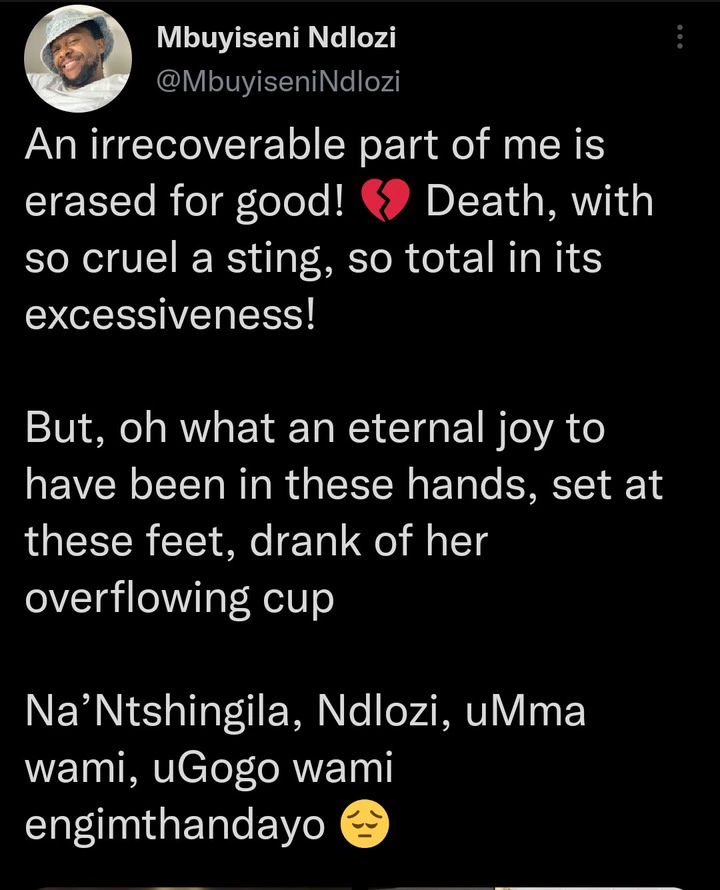
Task: Open the tweet's overflow menu
Action: click(x=681, y=38)
